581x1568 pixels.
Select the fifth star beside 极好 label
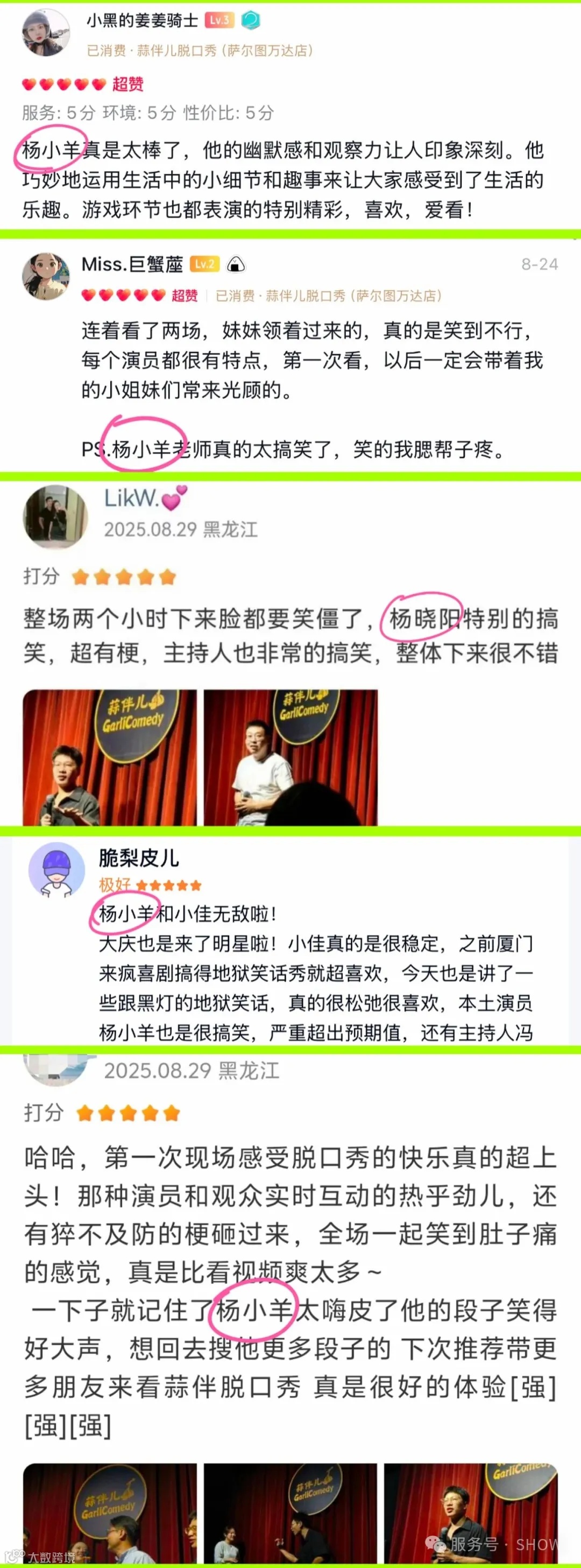[x=196, y=885]
